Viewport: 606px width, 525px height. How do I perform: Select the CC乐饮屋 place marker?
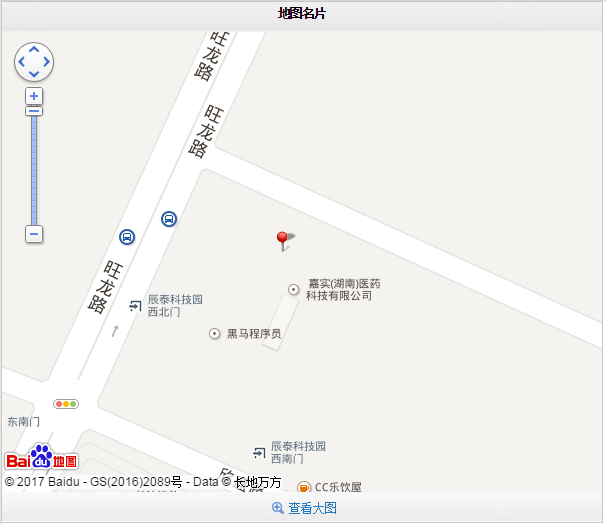pyautogui.click(x=304, y=487)
